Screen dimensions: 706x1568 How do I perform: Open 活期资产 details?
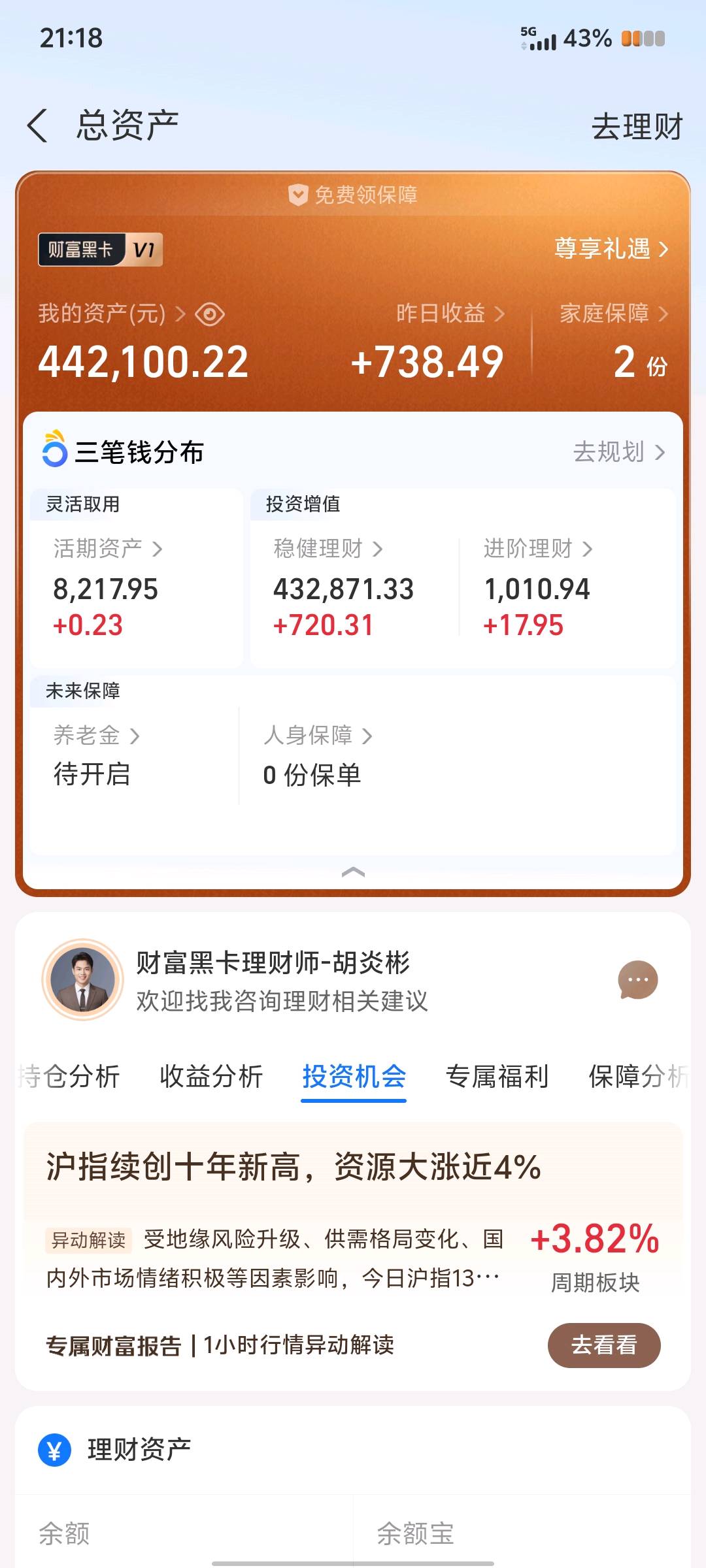108,548
